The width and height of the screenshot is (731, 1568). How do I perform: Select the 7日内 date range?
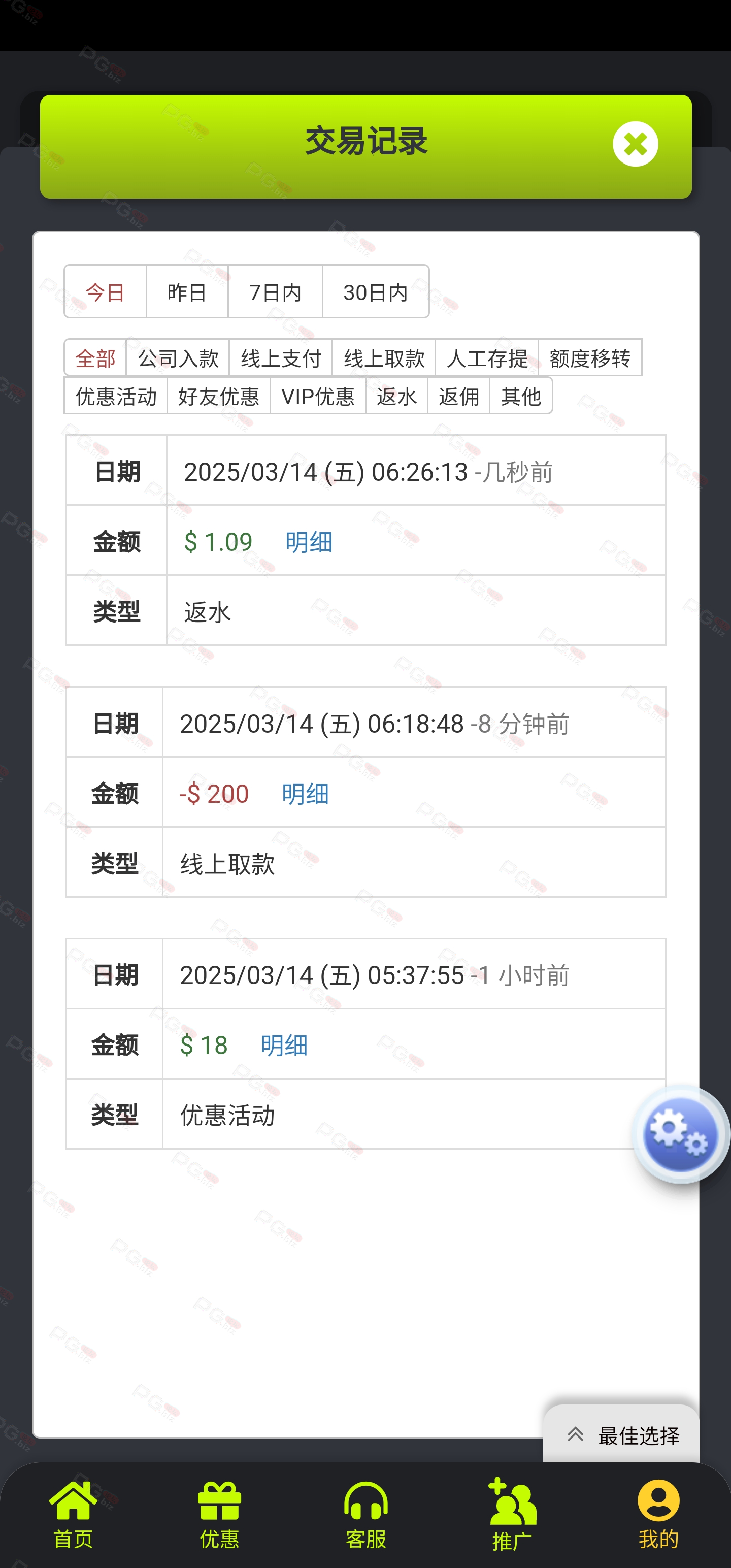275,291
